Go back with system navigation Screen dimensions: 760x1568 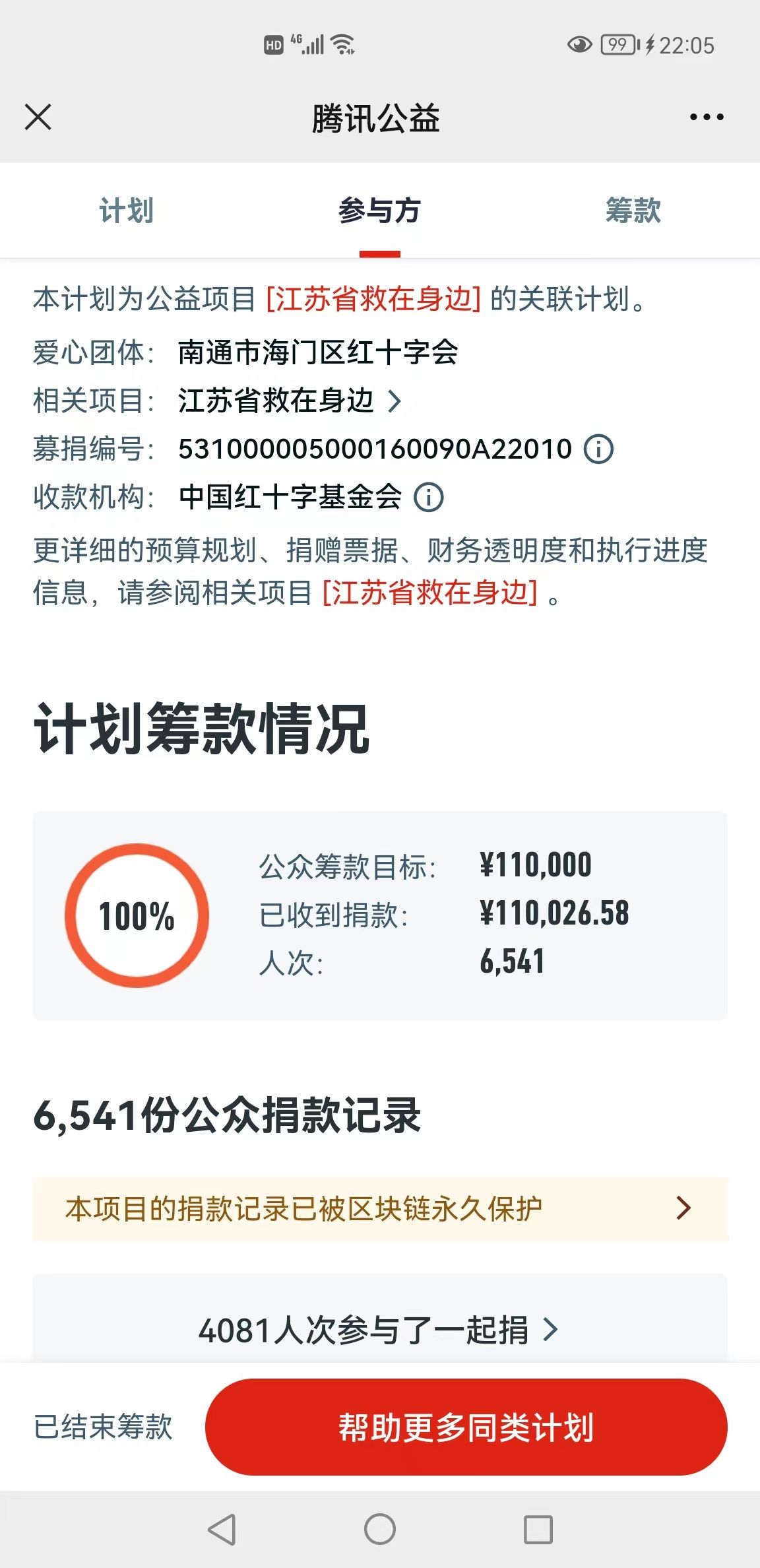pyautogui.click(x=222, y=1529)
